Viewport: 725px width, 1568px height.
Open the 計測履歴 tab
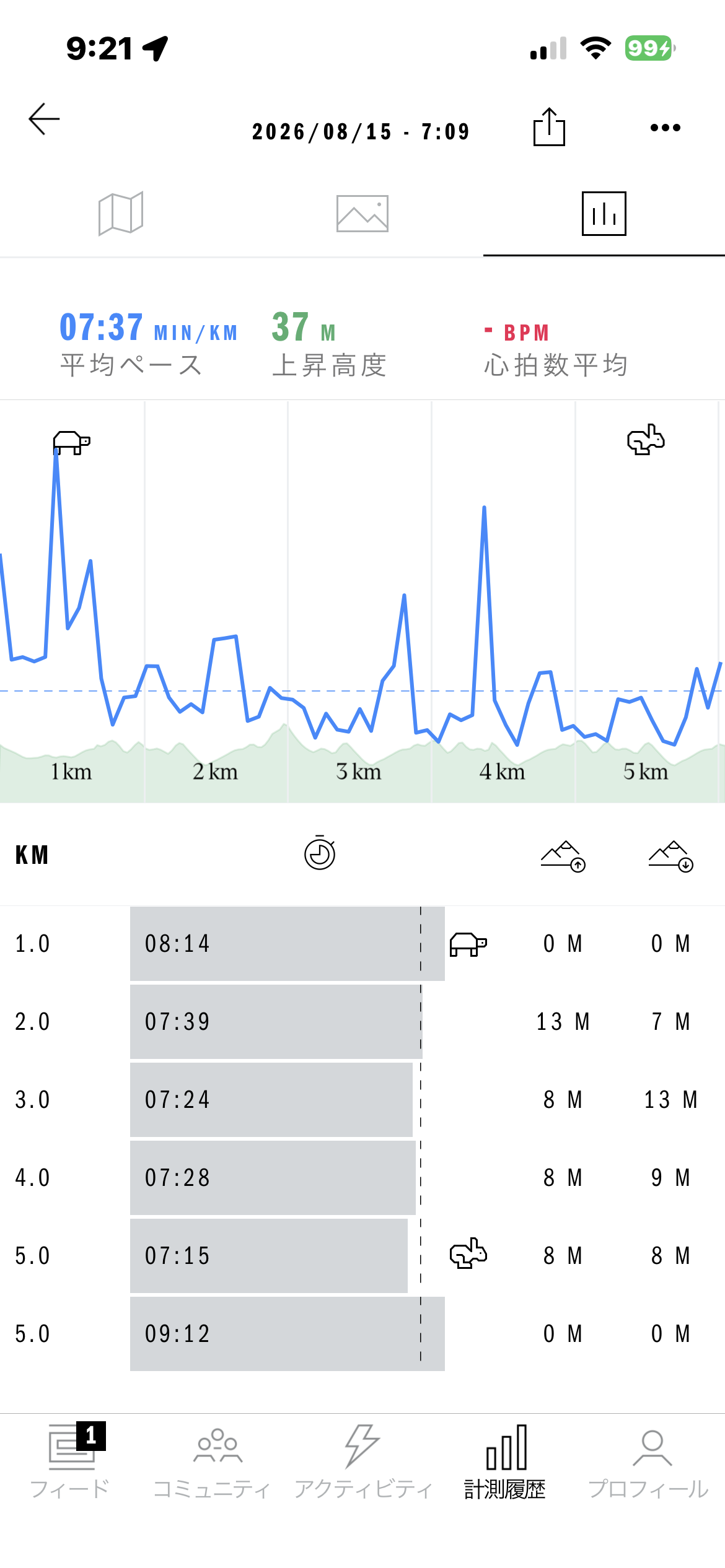coord(506,1462)
